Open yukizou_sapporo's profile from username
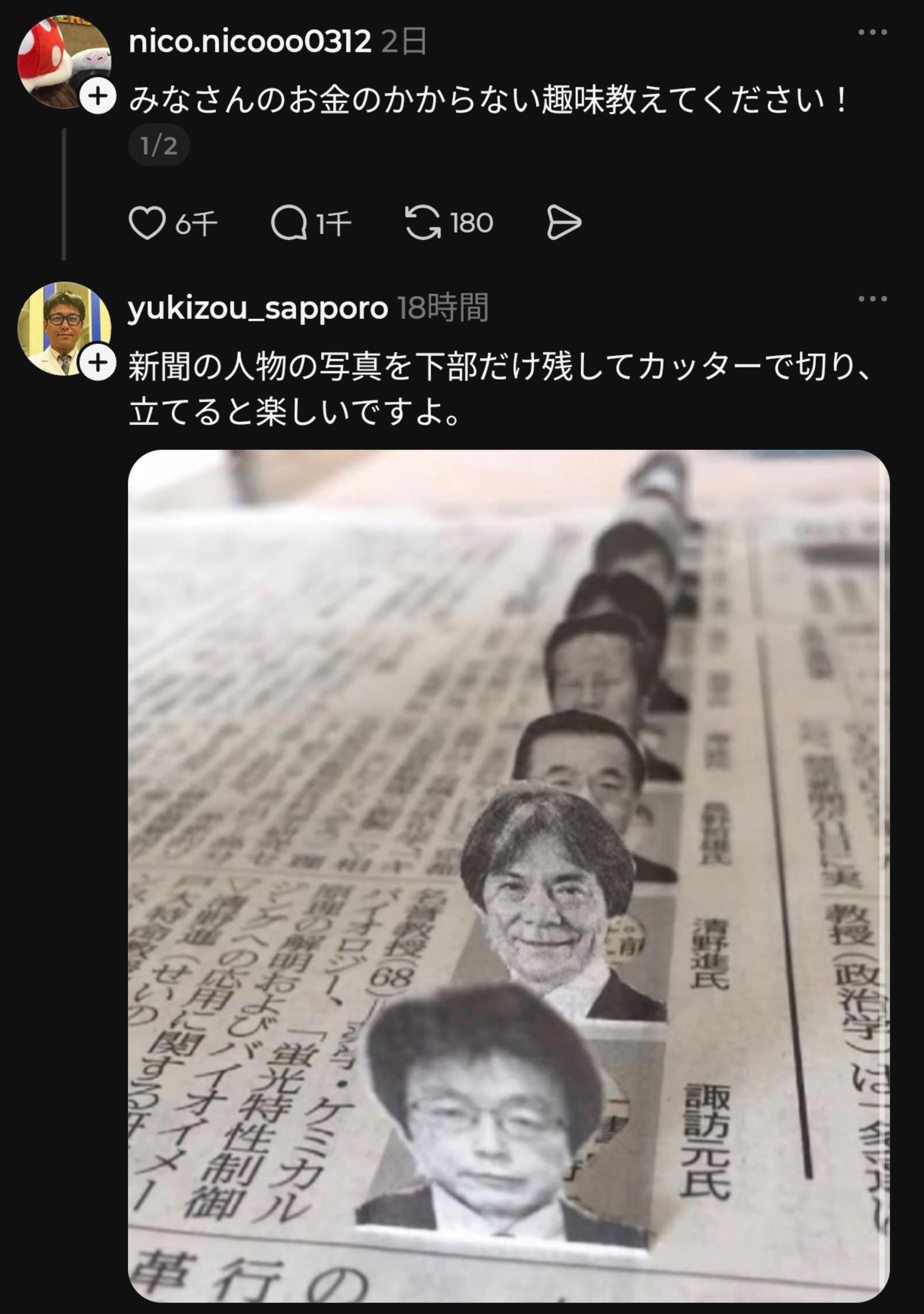The height and width of the screenshot is (1314, 924). 258,308
